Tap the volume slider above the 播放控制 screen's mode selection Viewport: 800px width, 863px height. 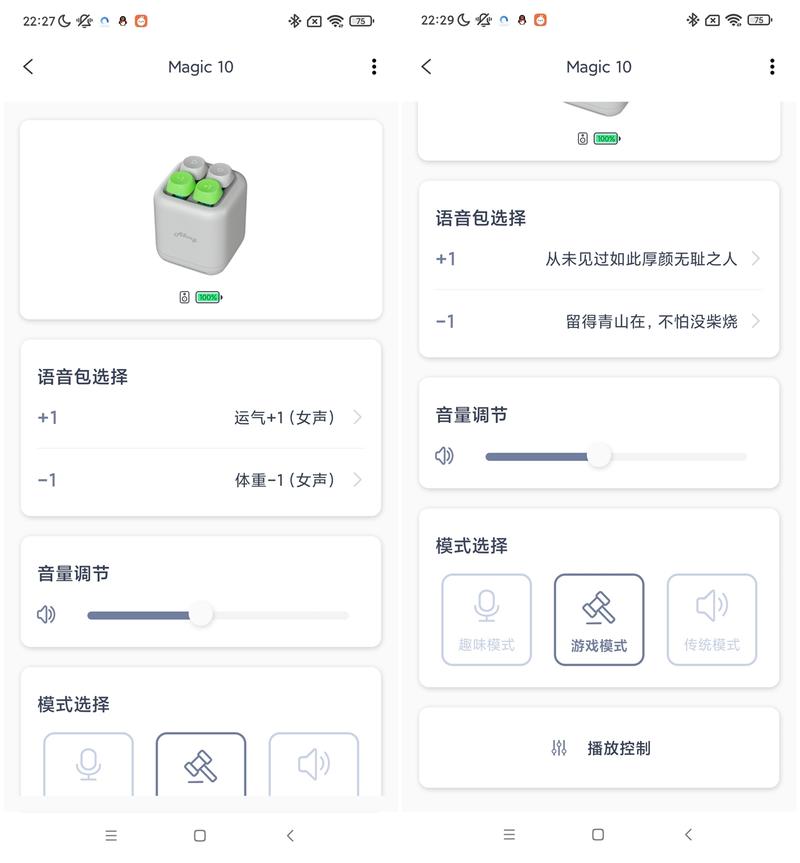click(x=599, y=456)
